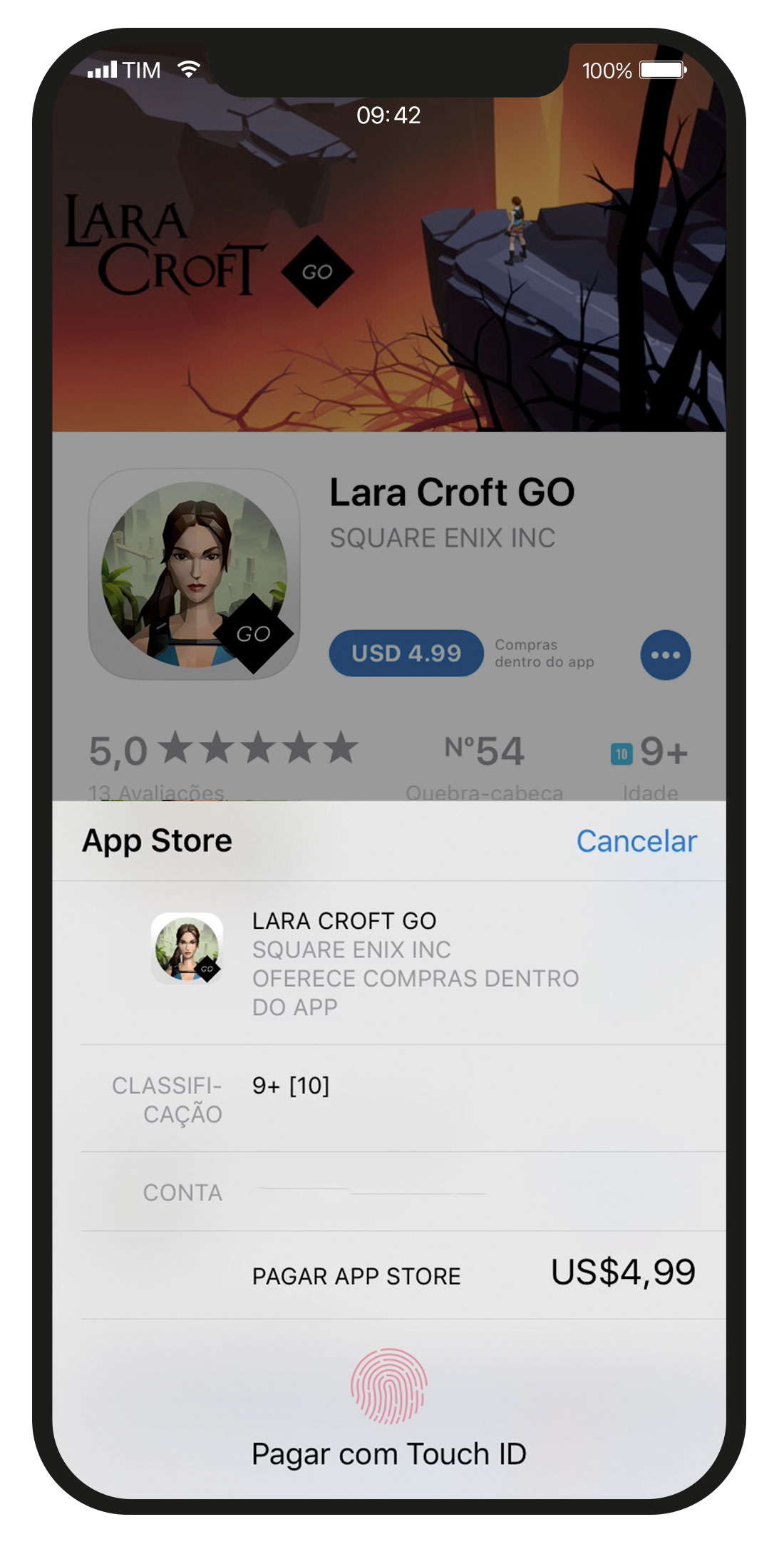Tap the USD 4.99 buy button
Screen dimensions: 784x1554
(x=406, y=653)
